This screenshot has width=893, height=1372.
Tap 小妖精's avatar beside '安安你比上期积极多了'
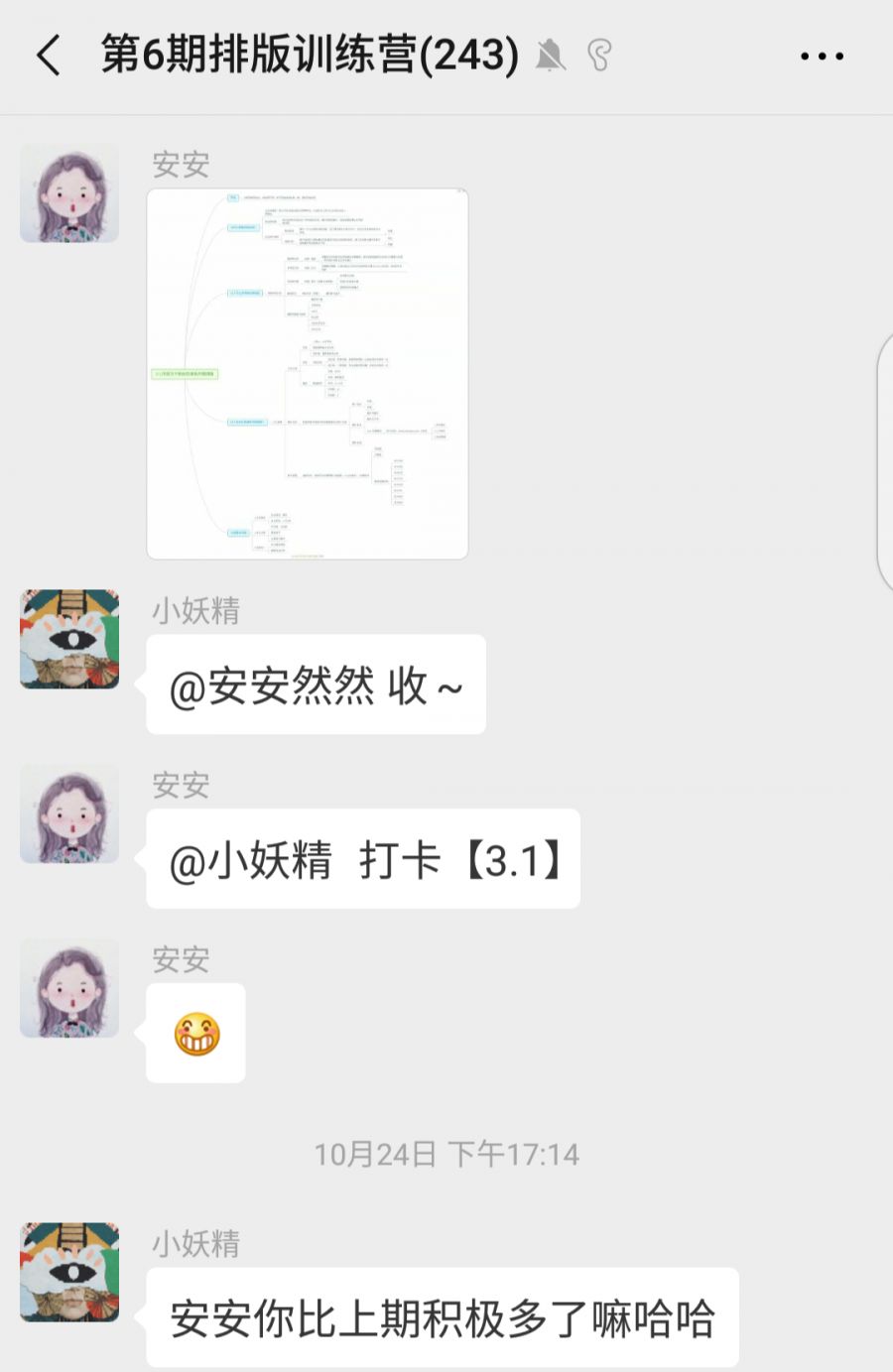[x=69, y=1272]
